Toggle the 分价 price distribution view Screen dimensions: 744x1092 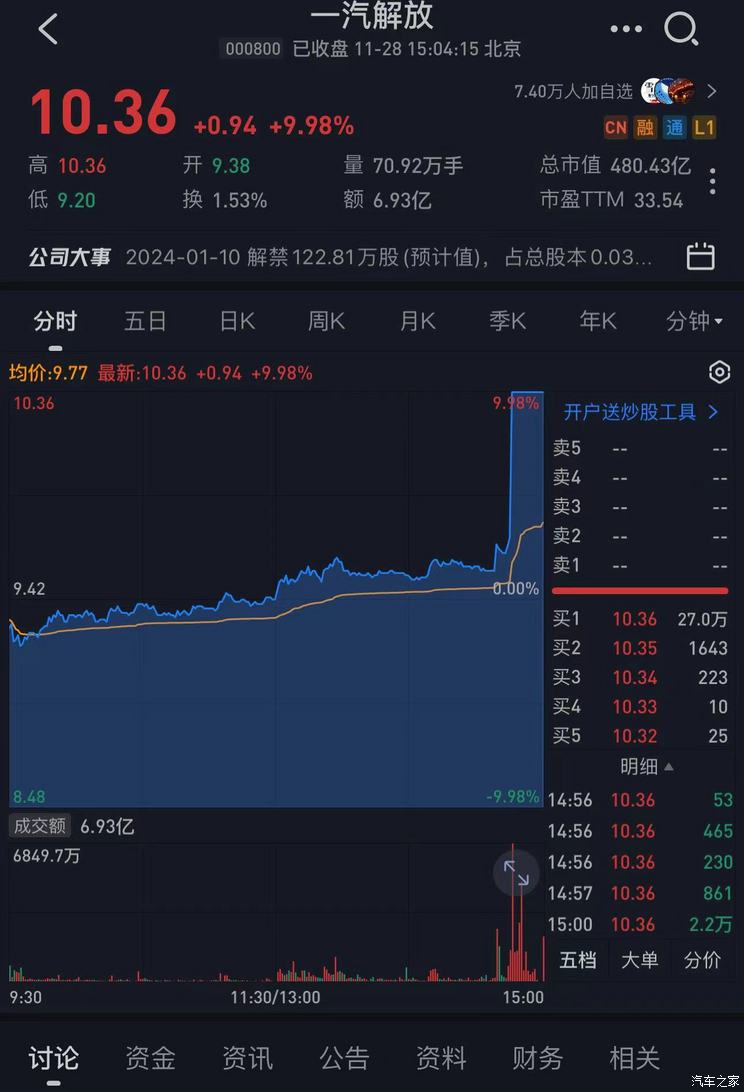click(702, 959)
